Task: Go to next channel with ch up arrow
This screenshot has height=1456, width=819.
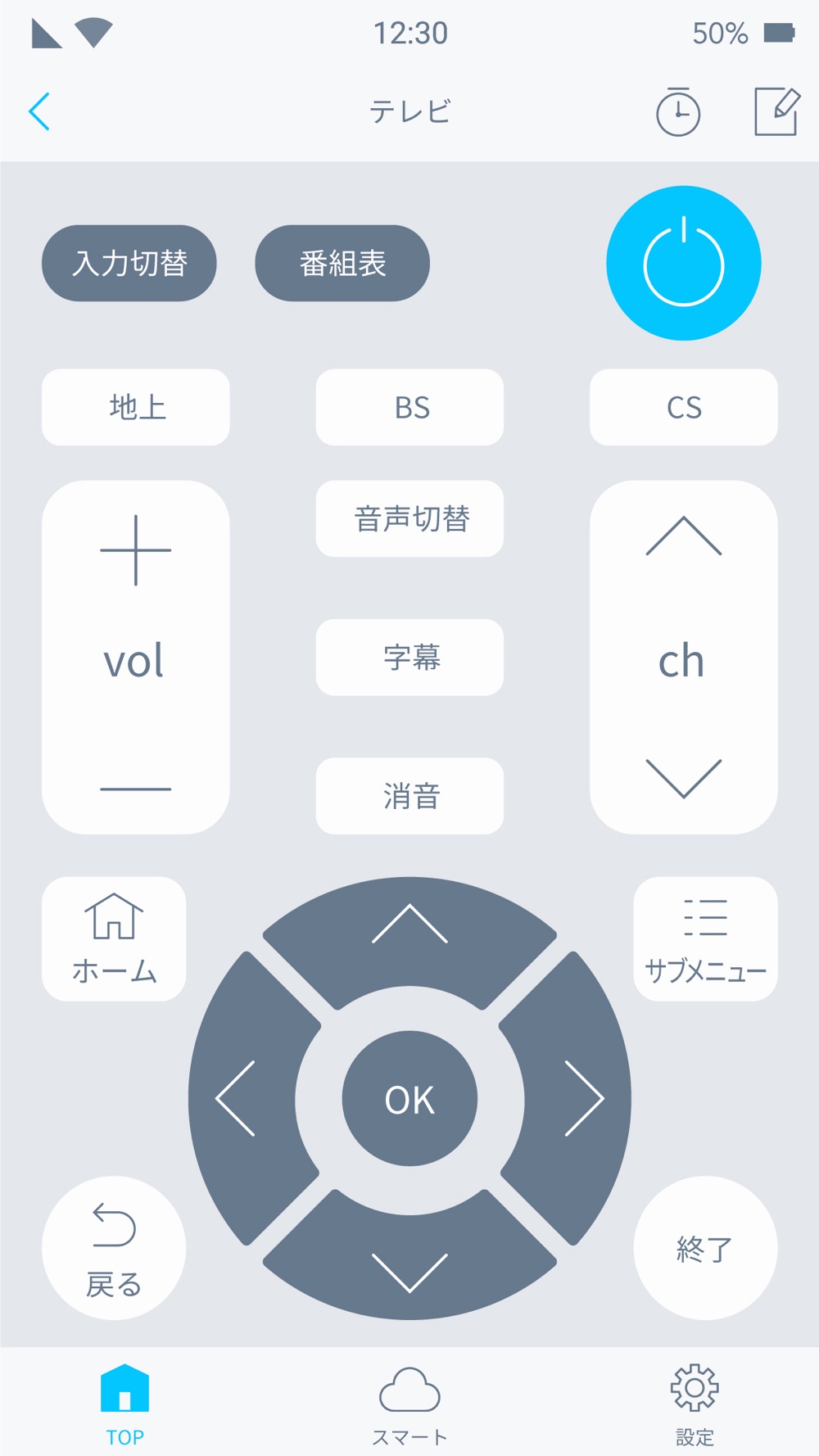Action: [683, 537]
